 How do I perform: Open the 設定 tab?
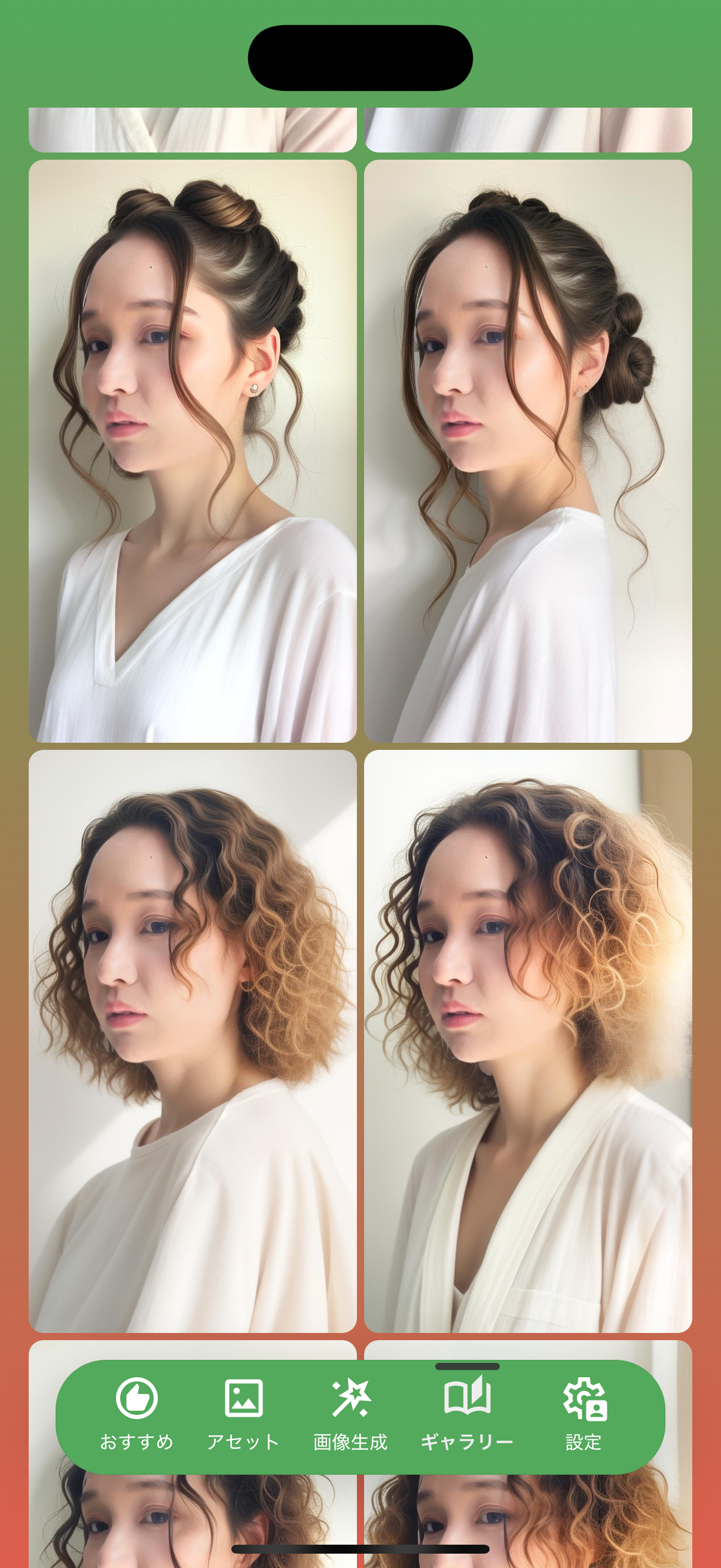click(584, 1413)
